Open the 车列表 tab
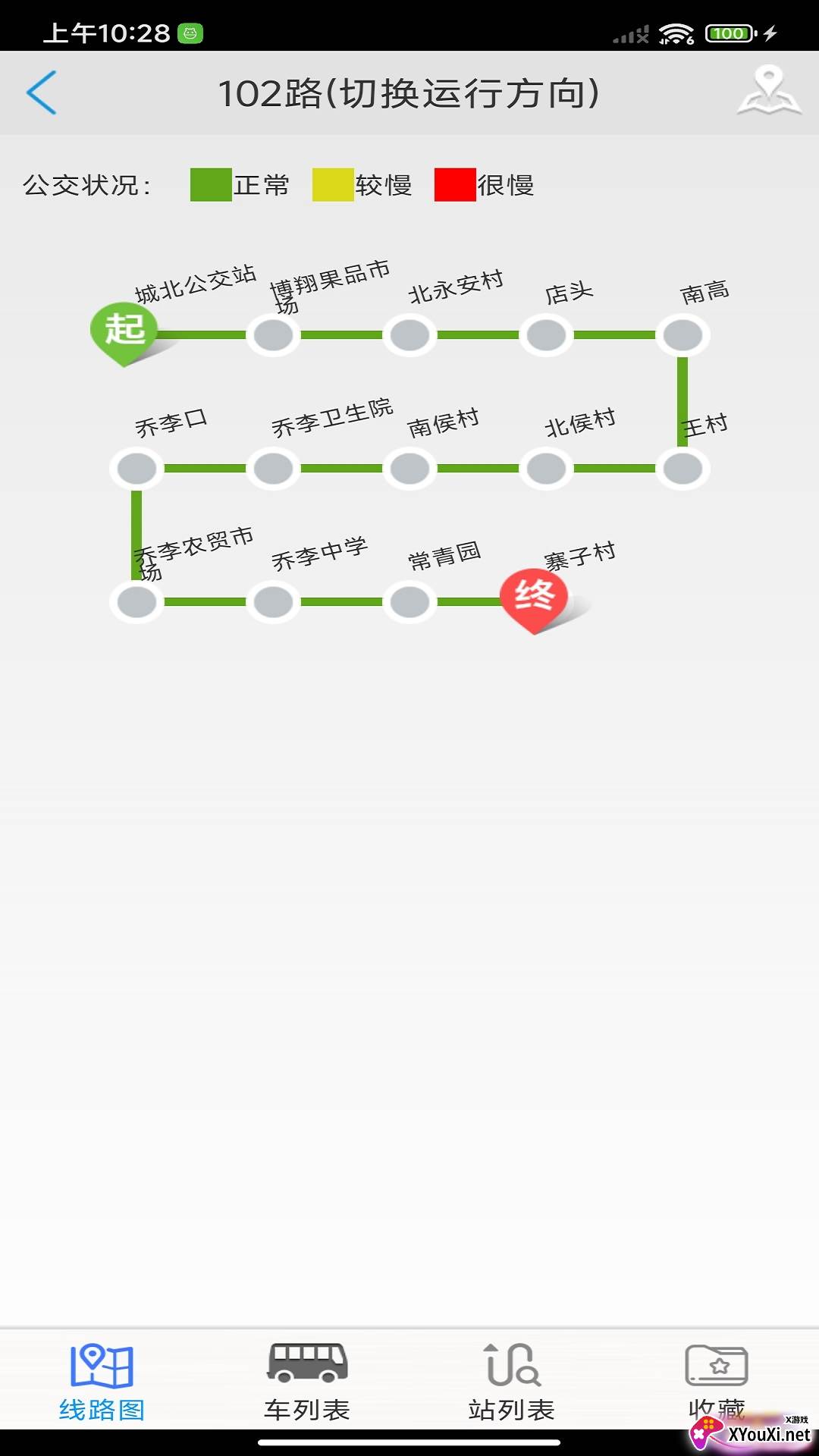The width and height of the screenshot is (819, 1456). (307, 1381)
